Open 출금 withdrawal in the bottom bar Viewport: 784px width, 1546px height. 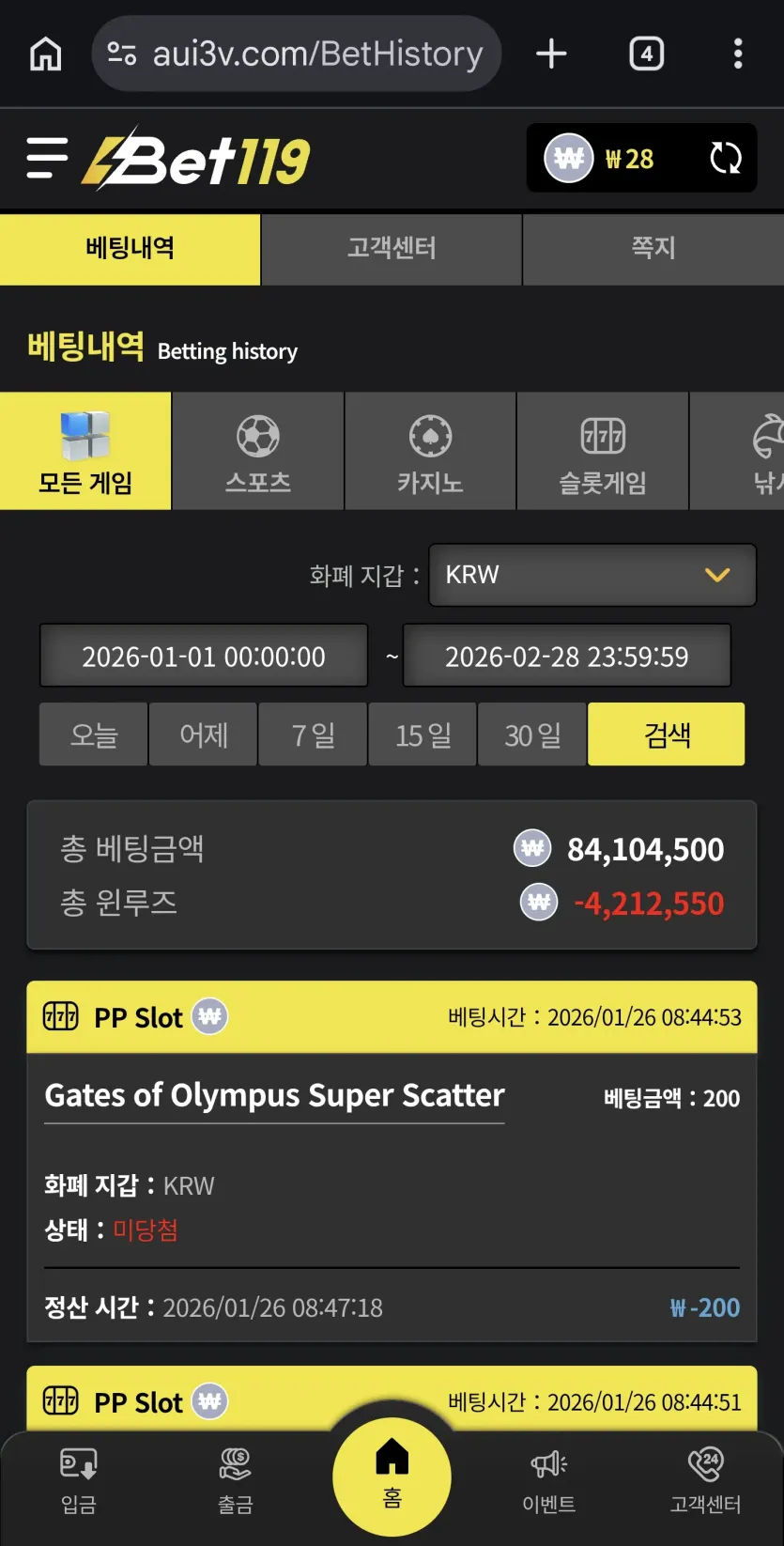point(235,1481)
